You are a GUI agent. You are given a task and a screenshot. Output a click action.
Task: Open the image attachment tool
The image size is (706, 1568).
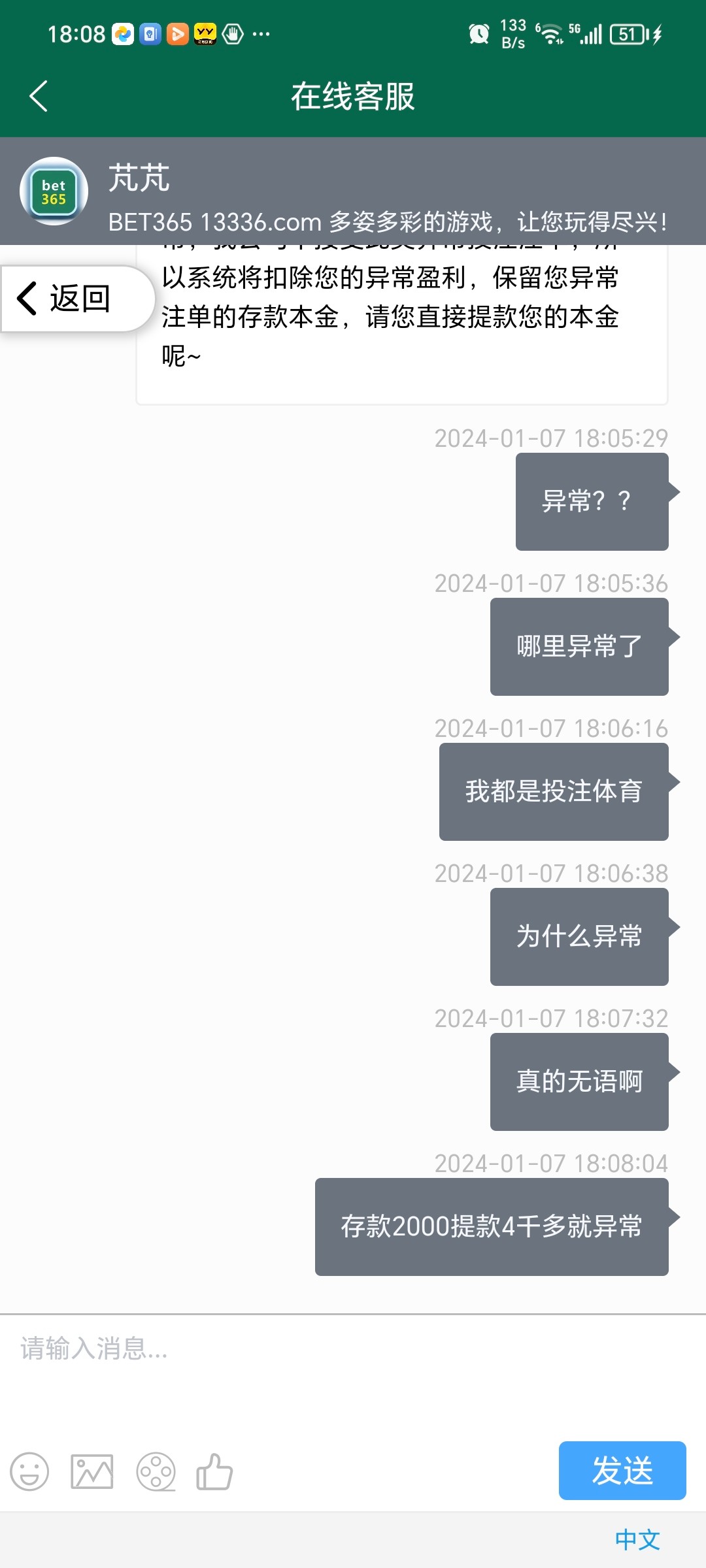point(92,1471)
